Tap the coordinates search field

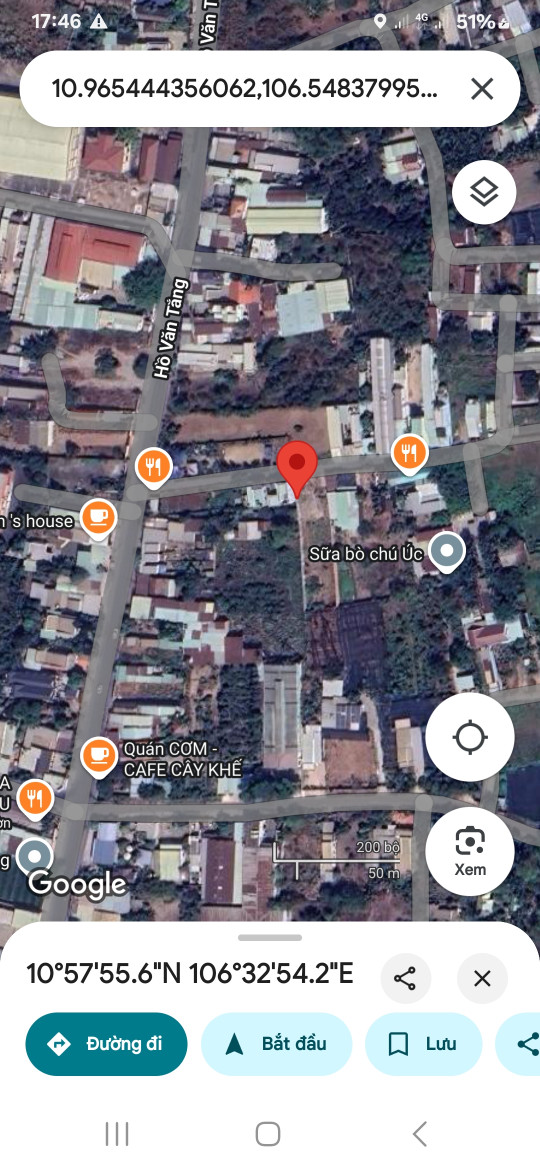point(244,90)
